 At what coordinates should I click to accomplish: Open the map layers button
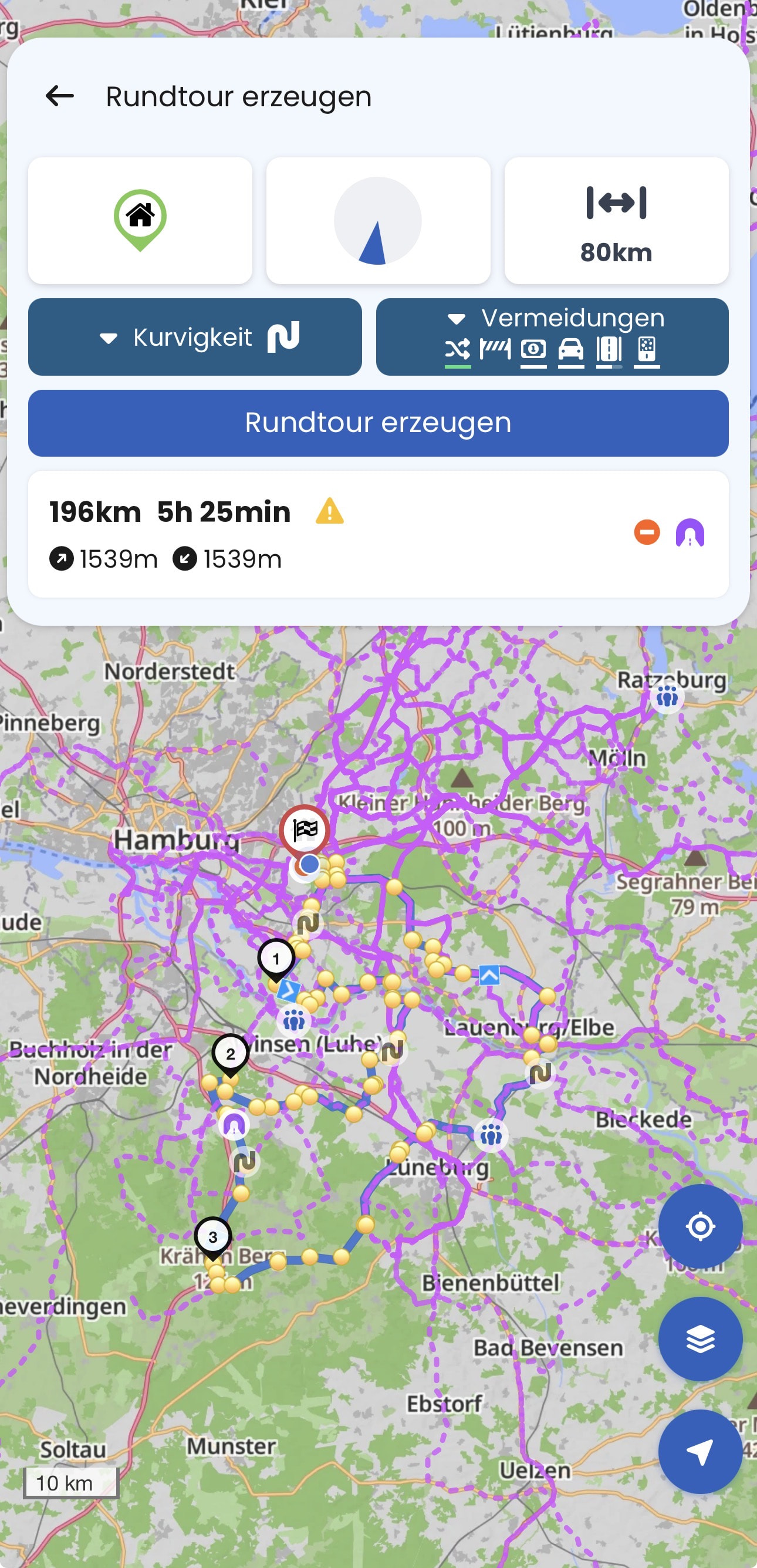pos(701,1338)
